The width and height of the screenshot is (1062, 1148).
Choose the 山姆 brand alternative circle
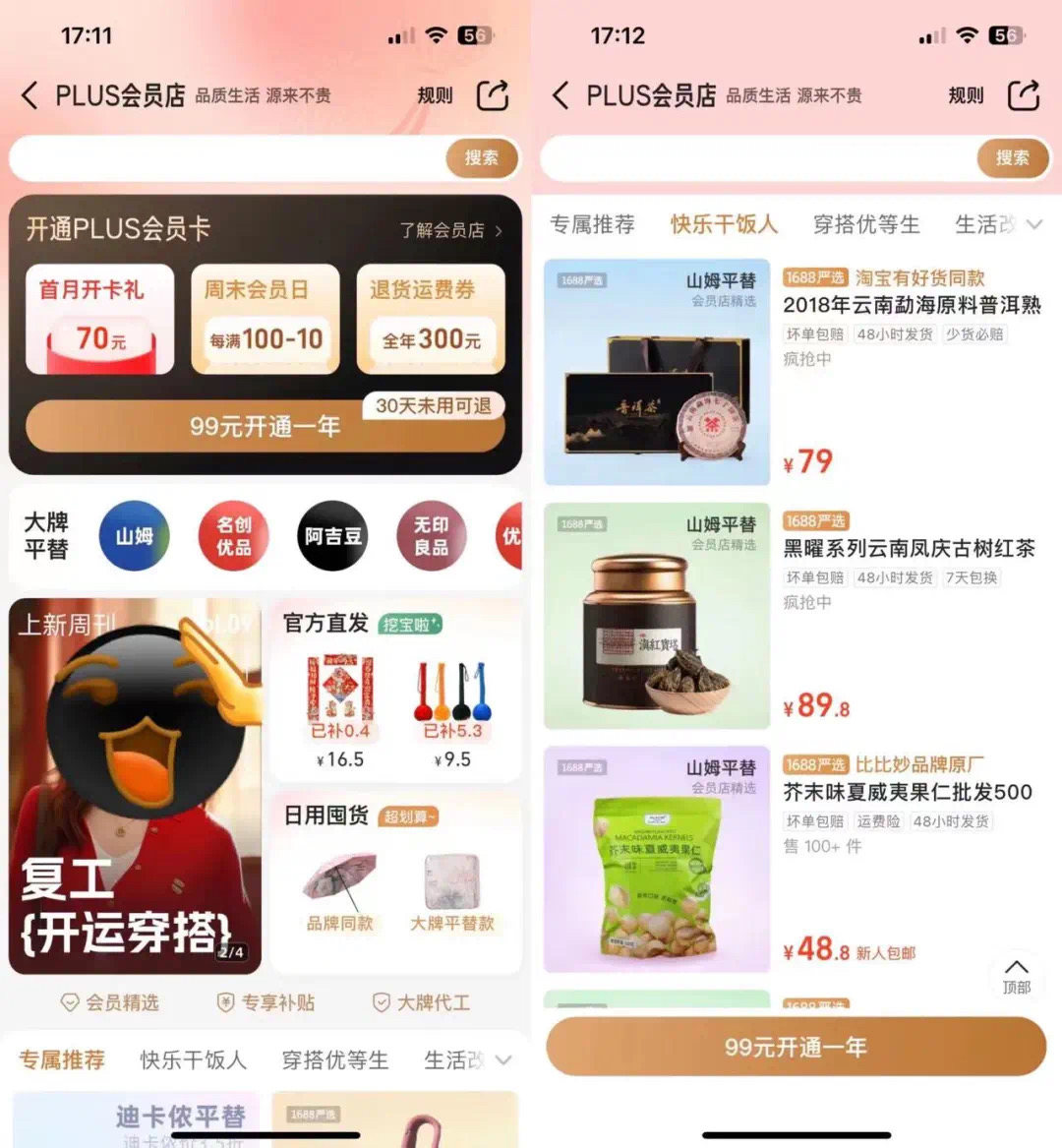pos(134,536)
